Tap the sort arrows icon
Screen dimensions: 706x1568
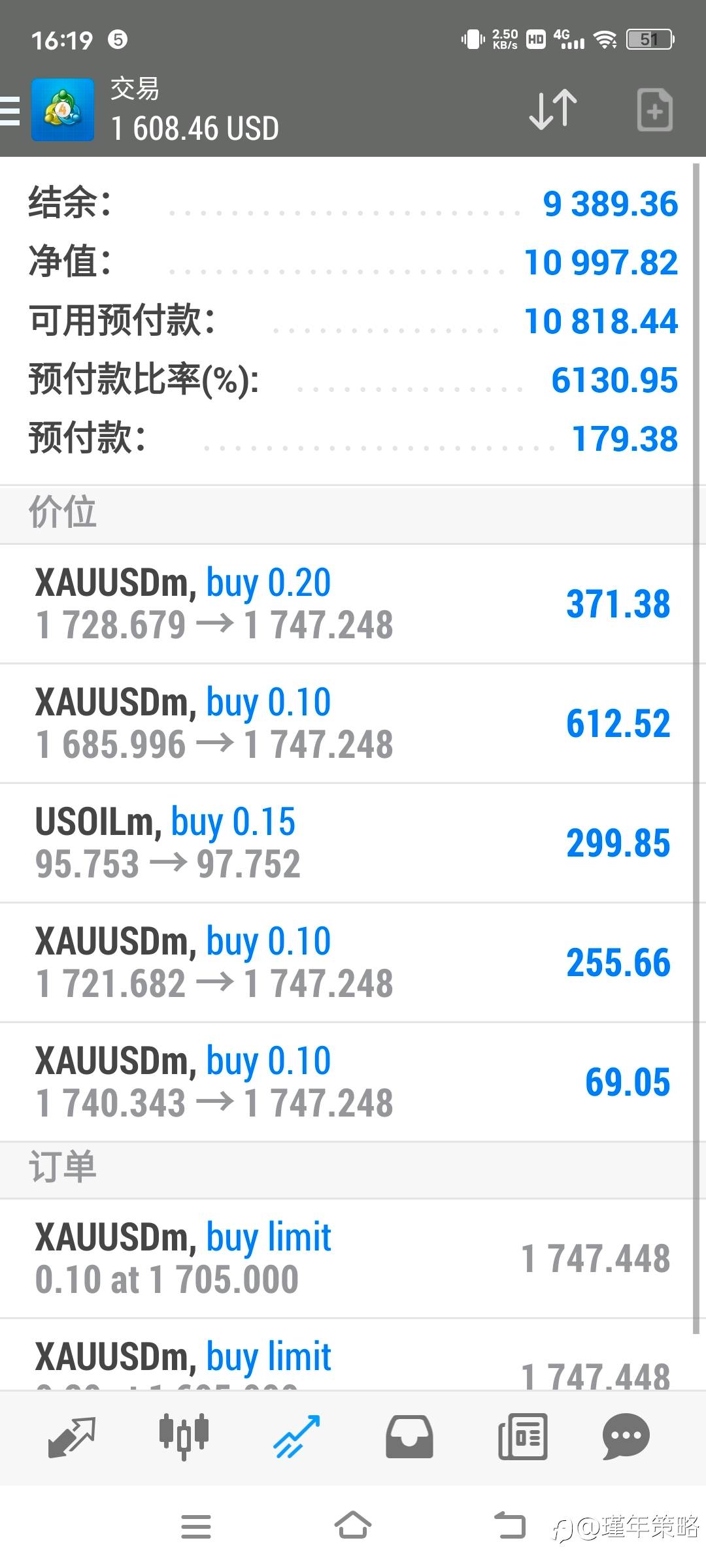click(x=553, y=109)
